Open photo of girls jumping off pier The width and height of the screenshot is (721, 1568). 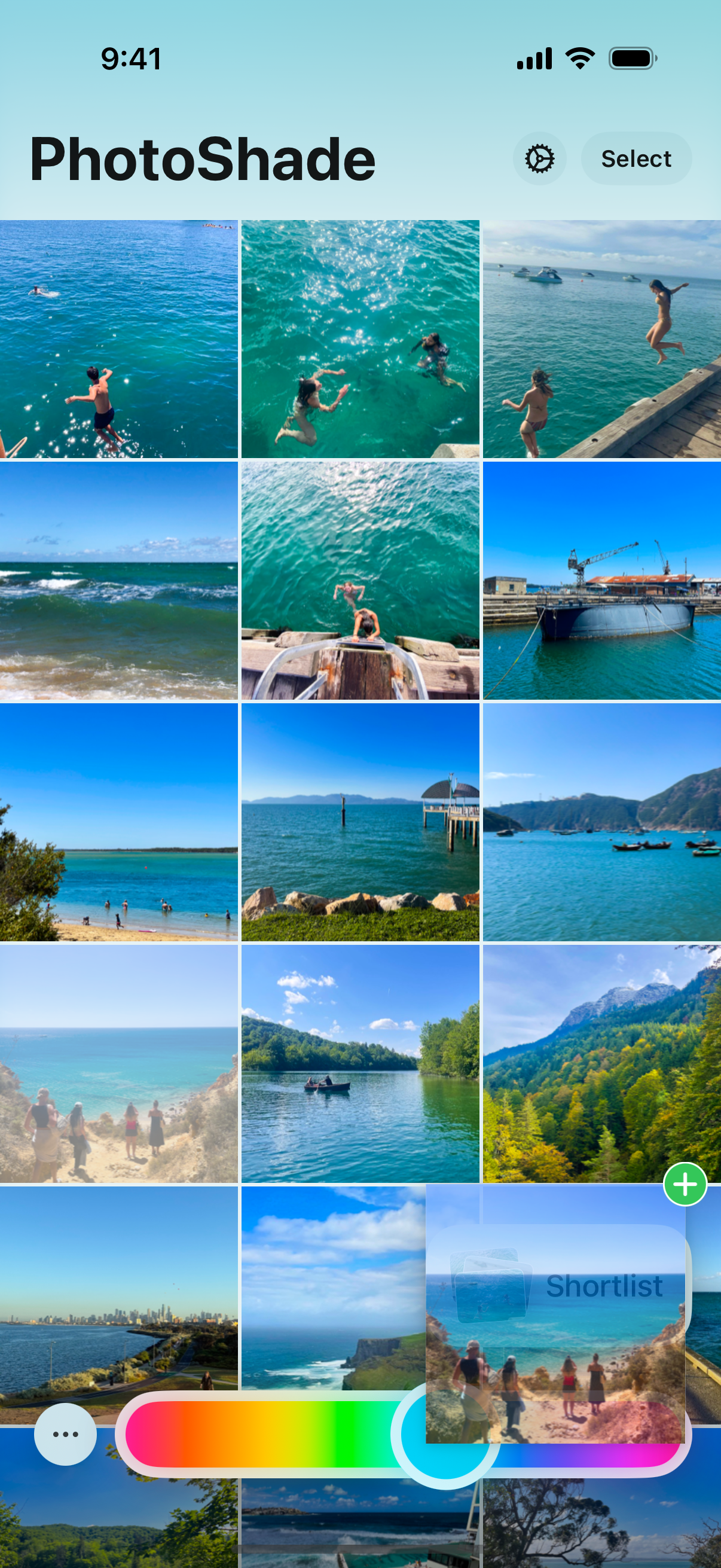coord(602,339)
